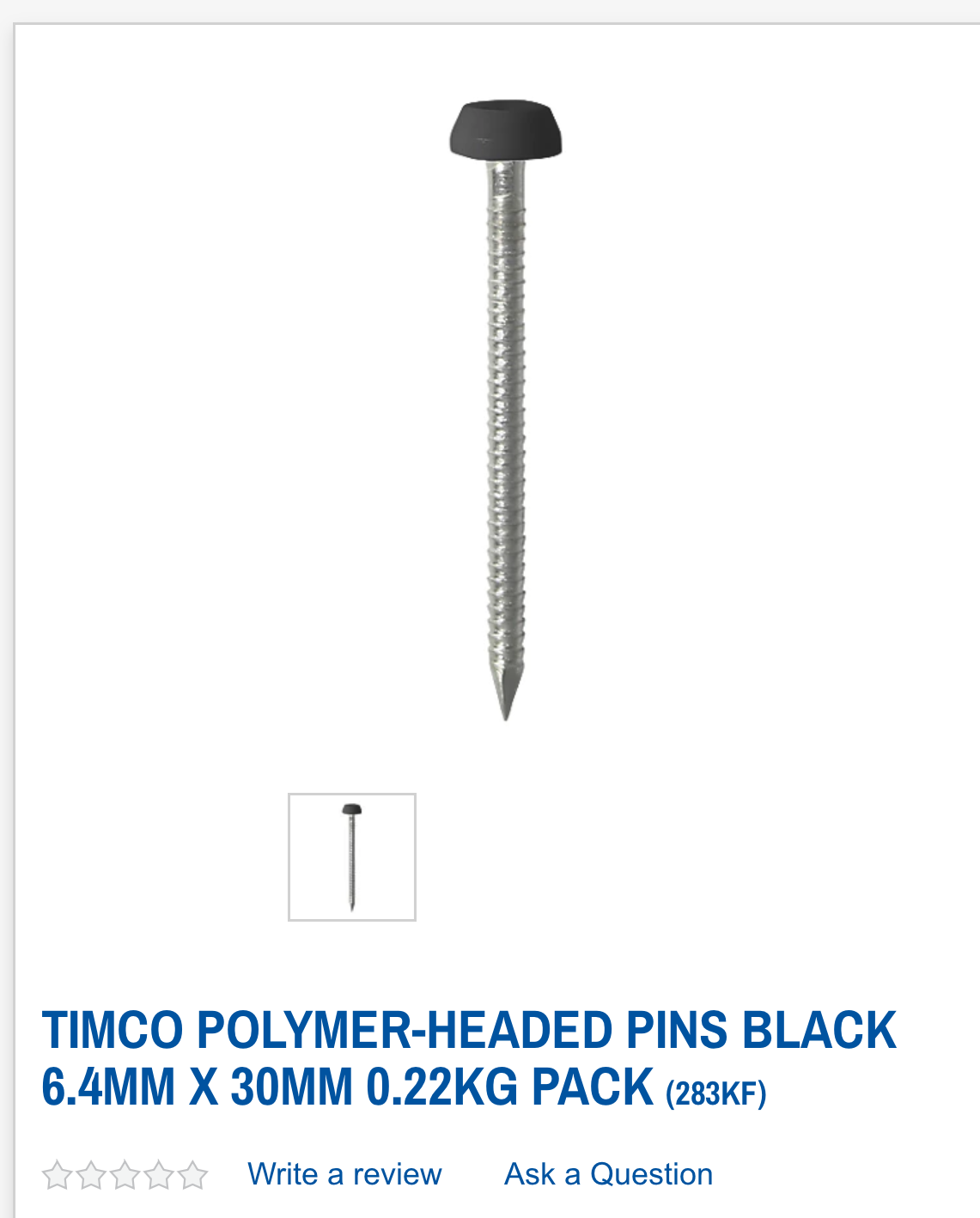Tap the Ask a Question link
Viewport: 980px width, 1218px height.
coord(608,1173)
